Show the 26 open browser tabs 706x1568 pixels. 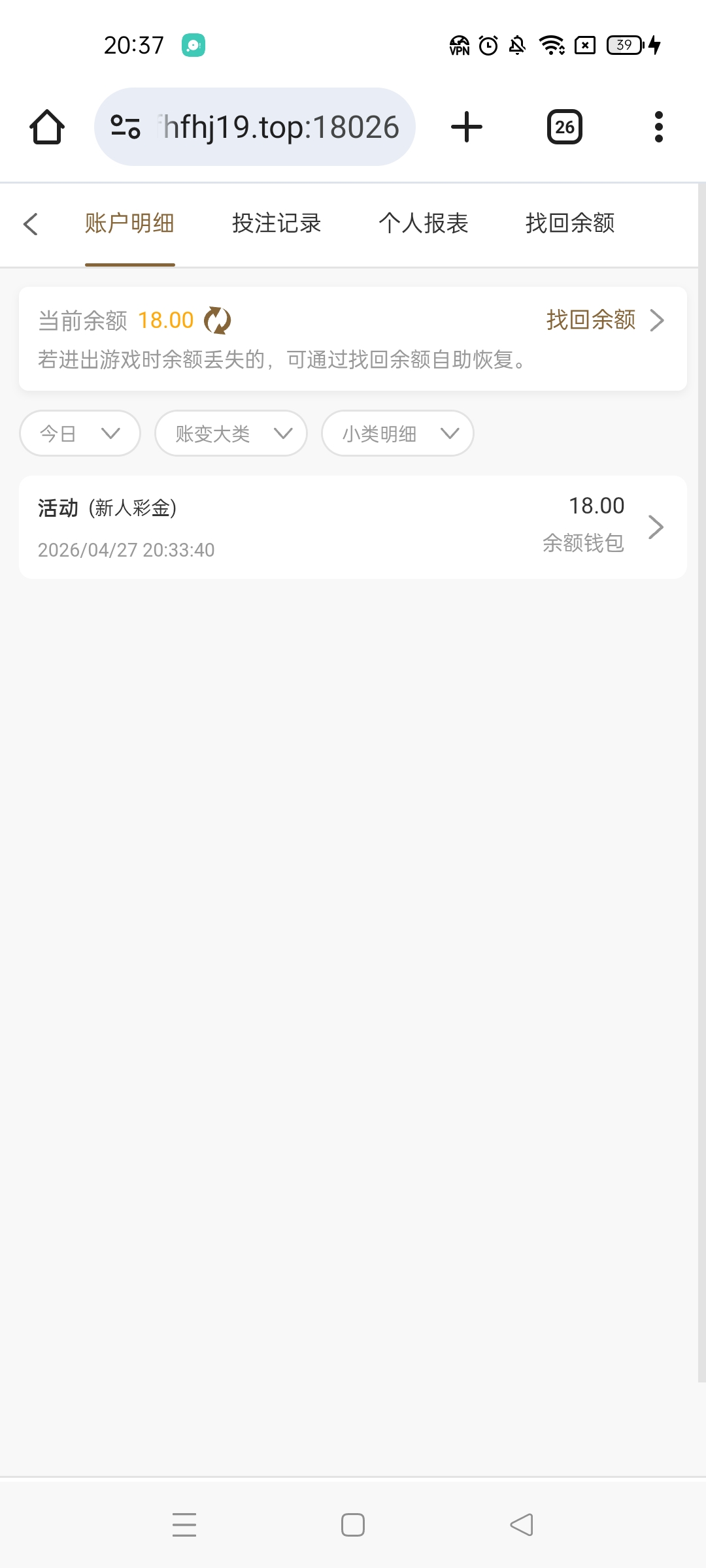tap(565, 127)
